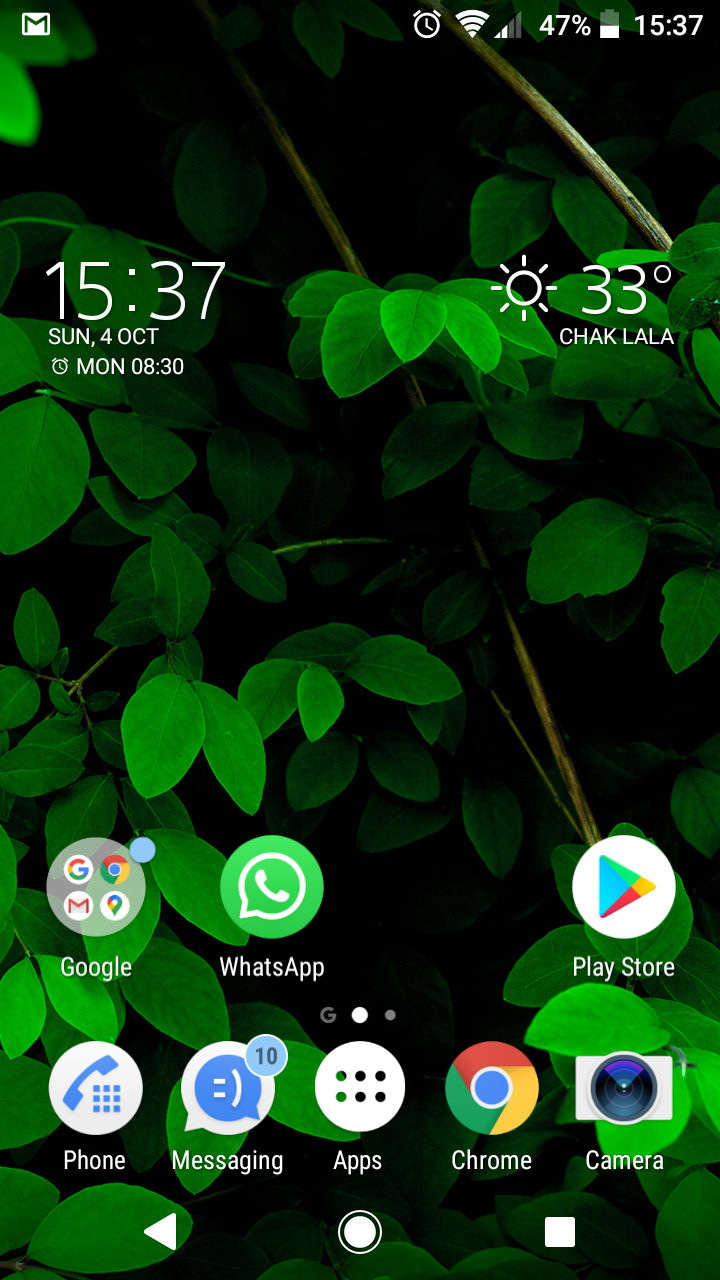Screen dimensions: 720x1280
Task: Open Messaging with 10 unread
Action: click(x=228, y=1088)
